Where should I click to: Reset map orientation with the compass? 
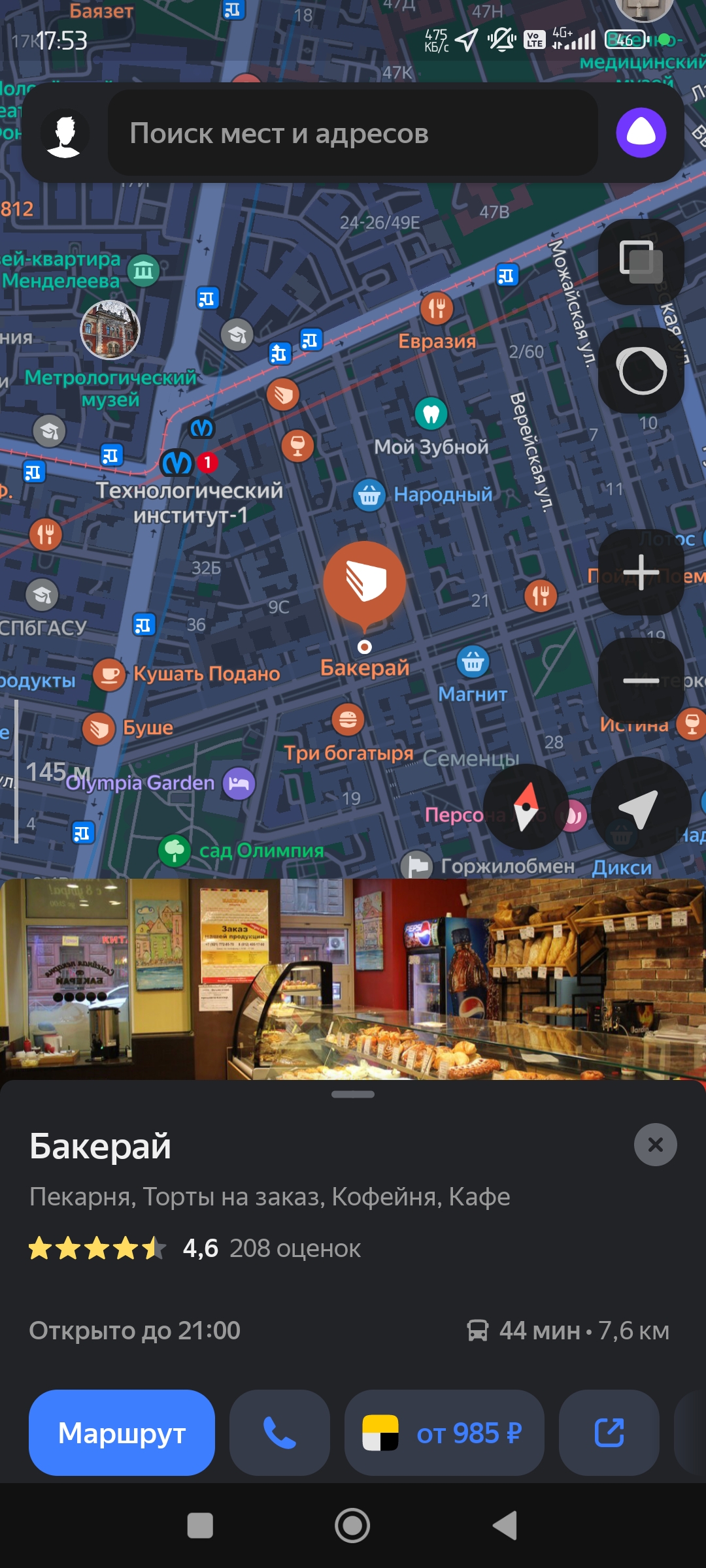click(526, 807)
